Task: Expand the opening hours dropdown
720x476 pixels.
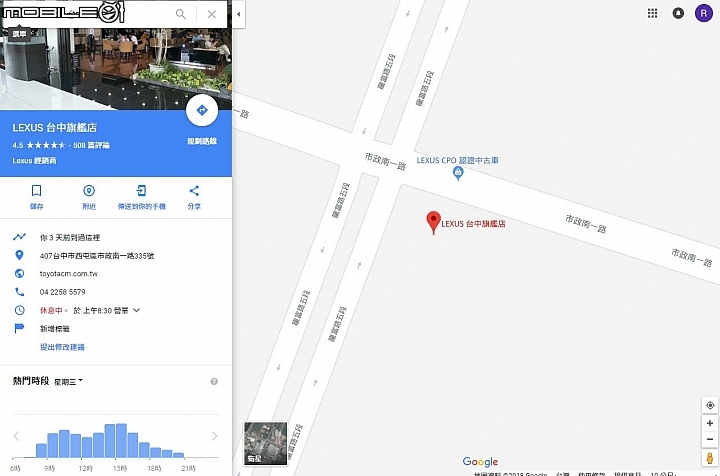Action: click(137, 310)
